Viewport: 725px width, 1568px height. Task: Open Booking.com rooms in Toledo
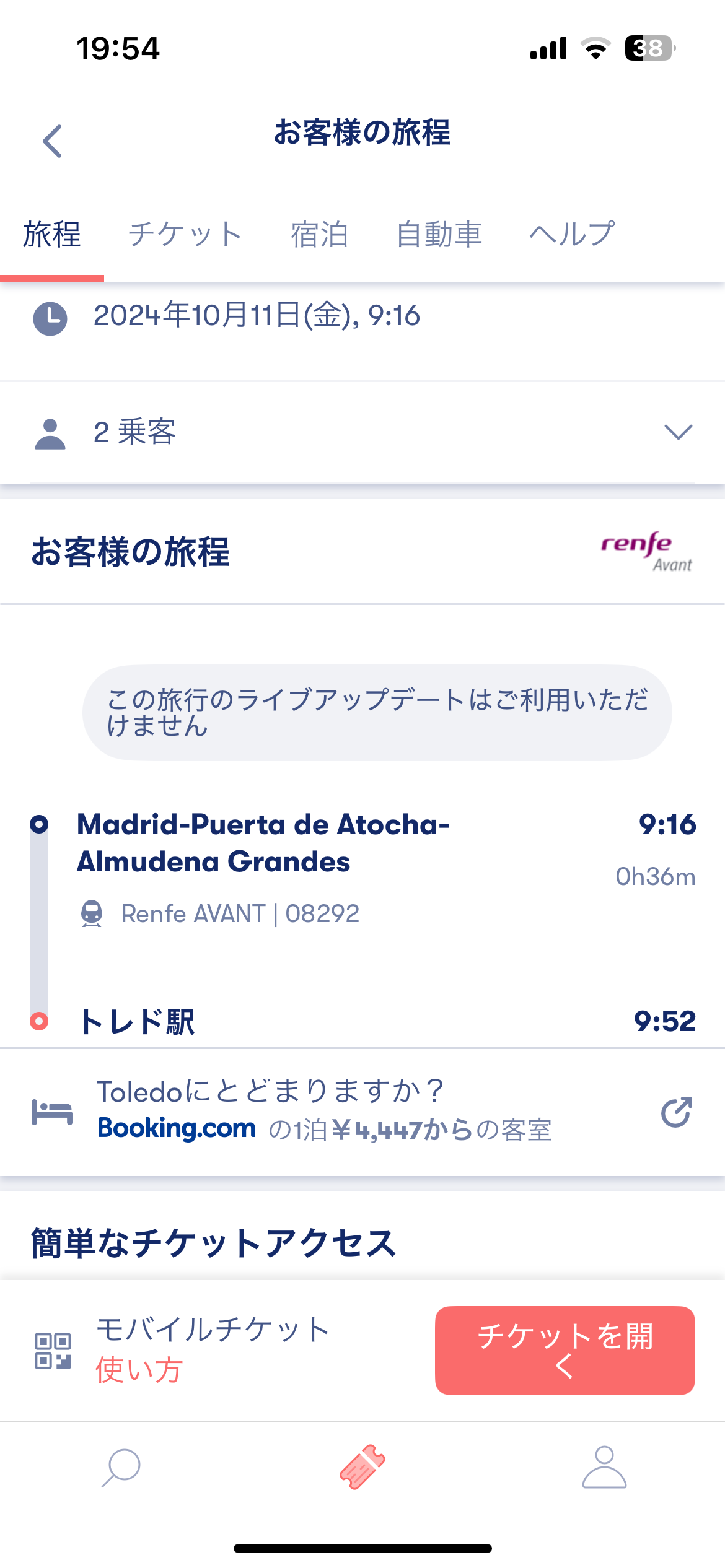point(362,1112)
